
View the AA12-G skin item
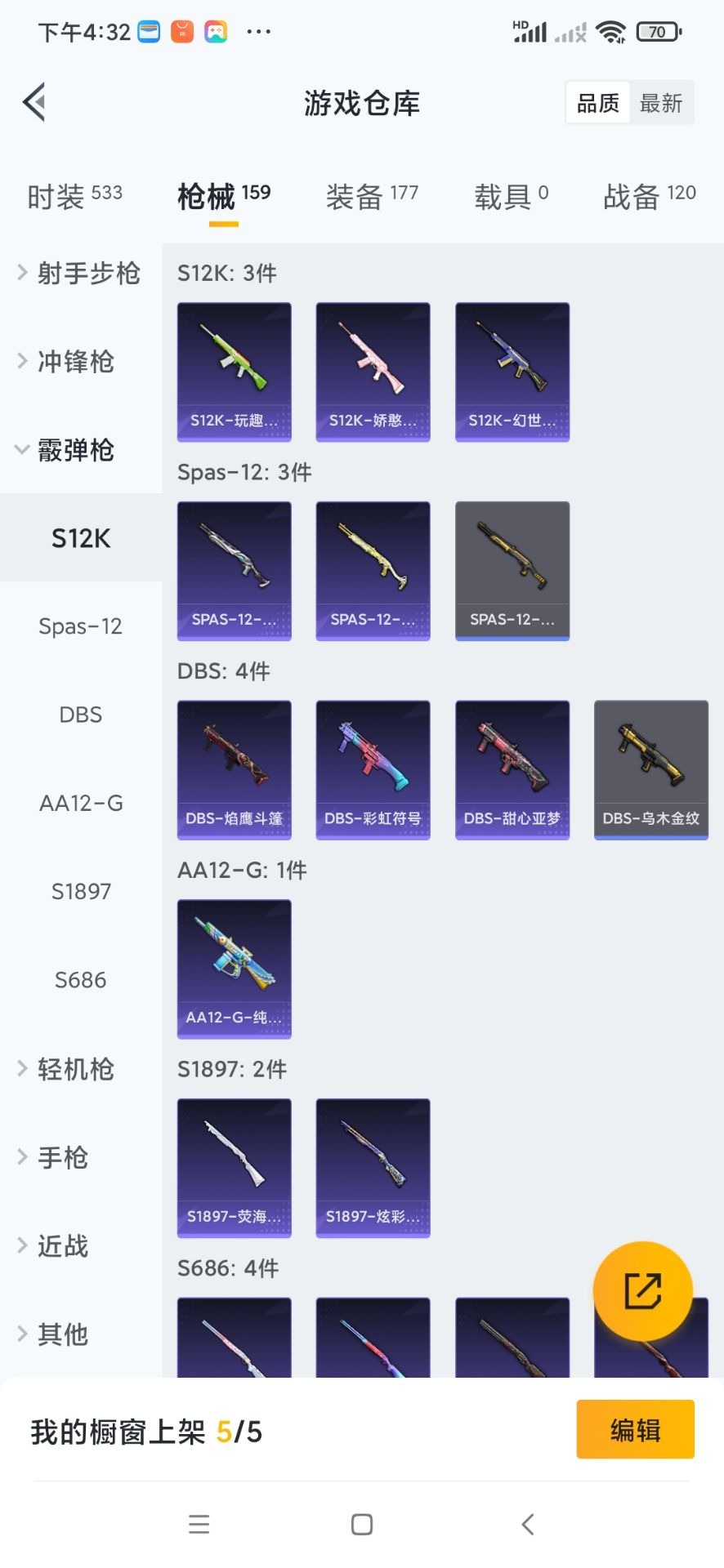point(235,969)
